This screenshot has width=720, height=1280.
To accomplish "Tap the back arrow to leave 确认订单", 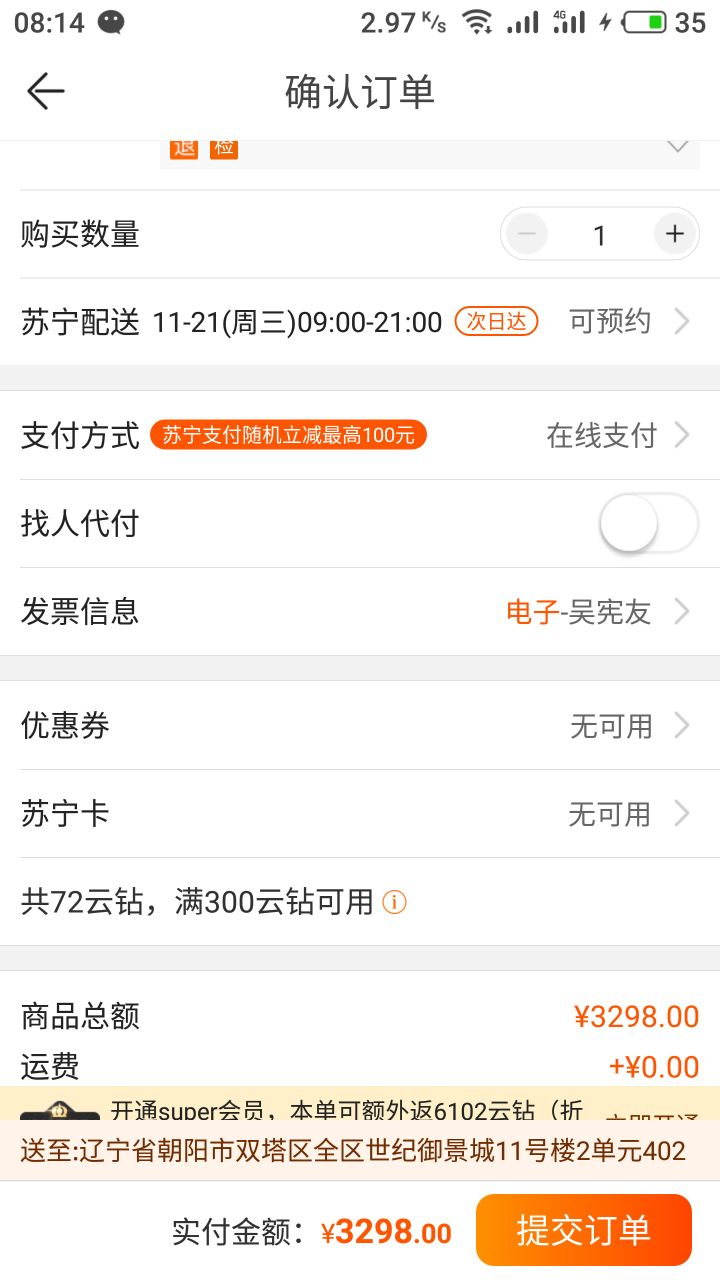I will pos(46,90).
